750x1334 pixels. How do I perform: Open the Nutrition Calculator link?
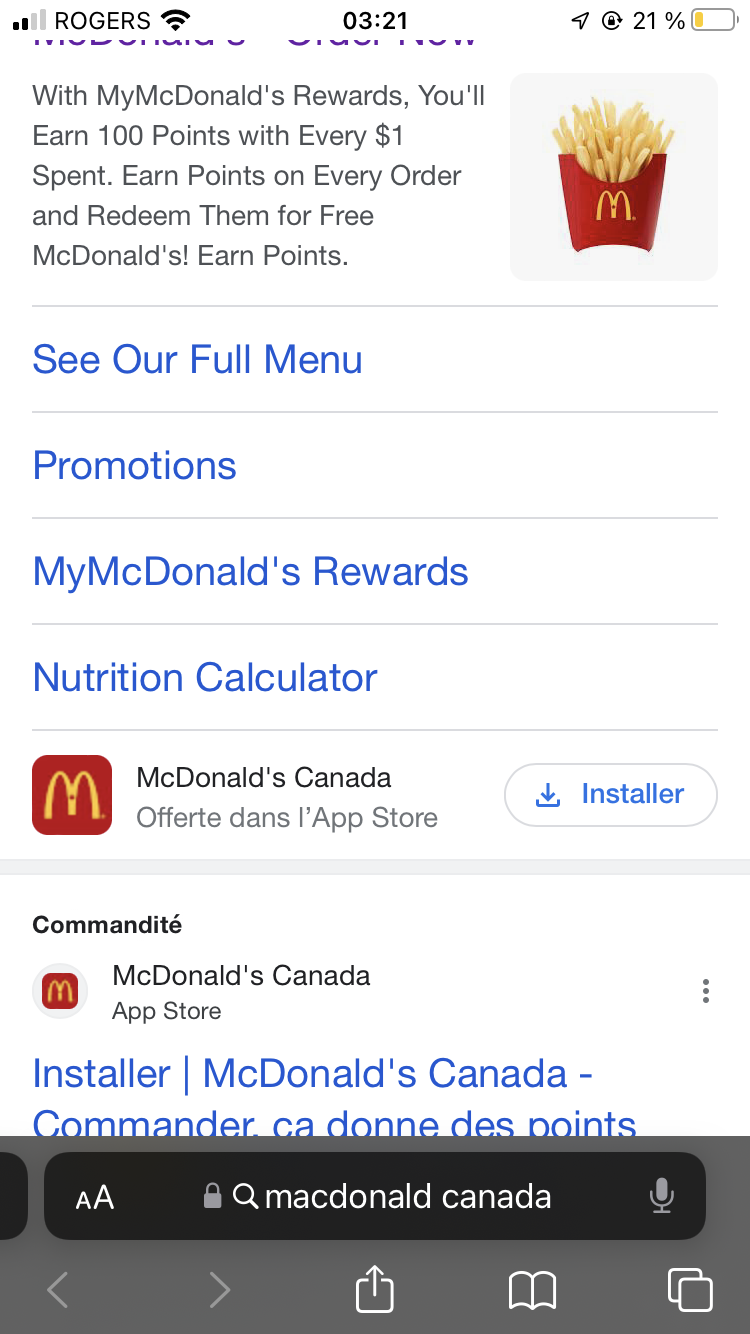(x=205, y=678)
